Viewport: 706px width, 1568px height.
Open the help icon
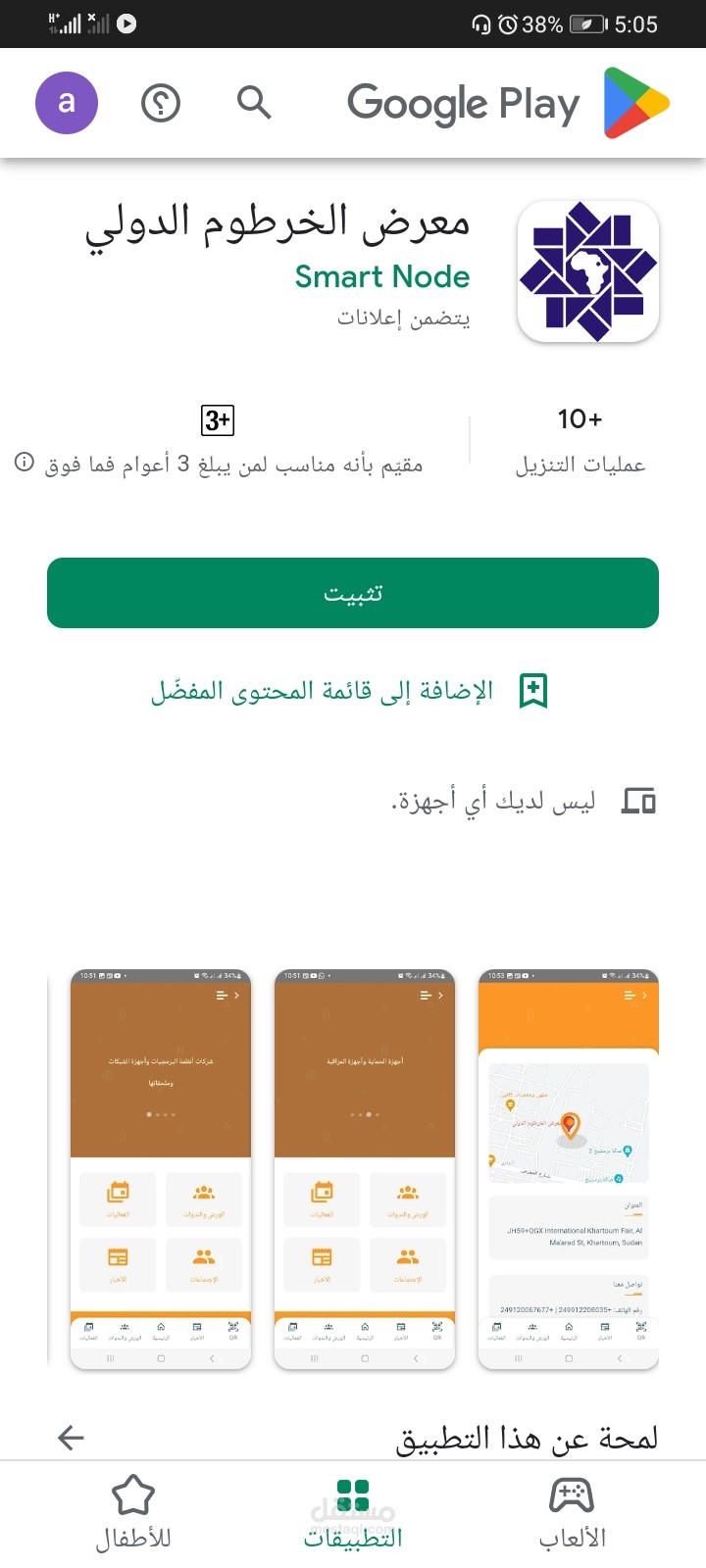[161, 102]
